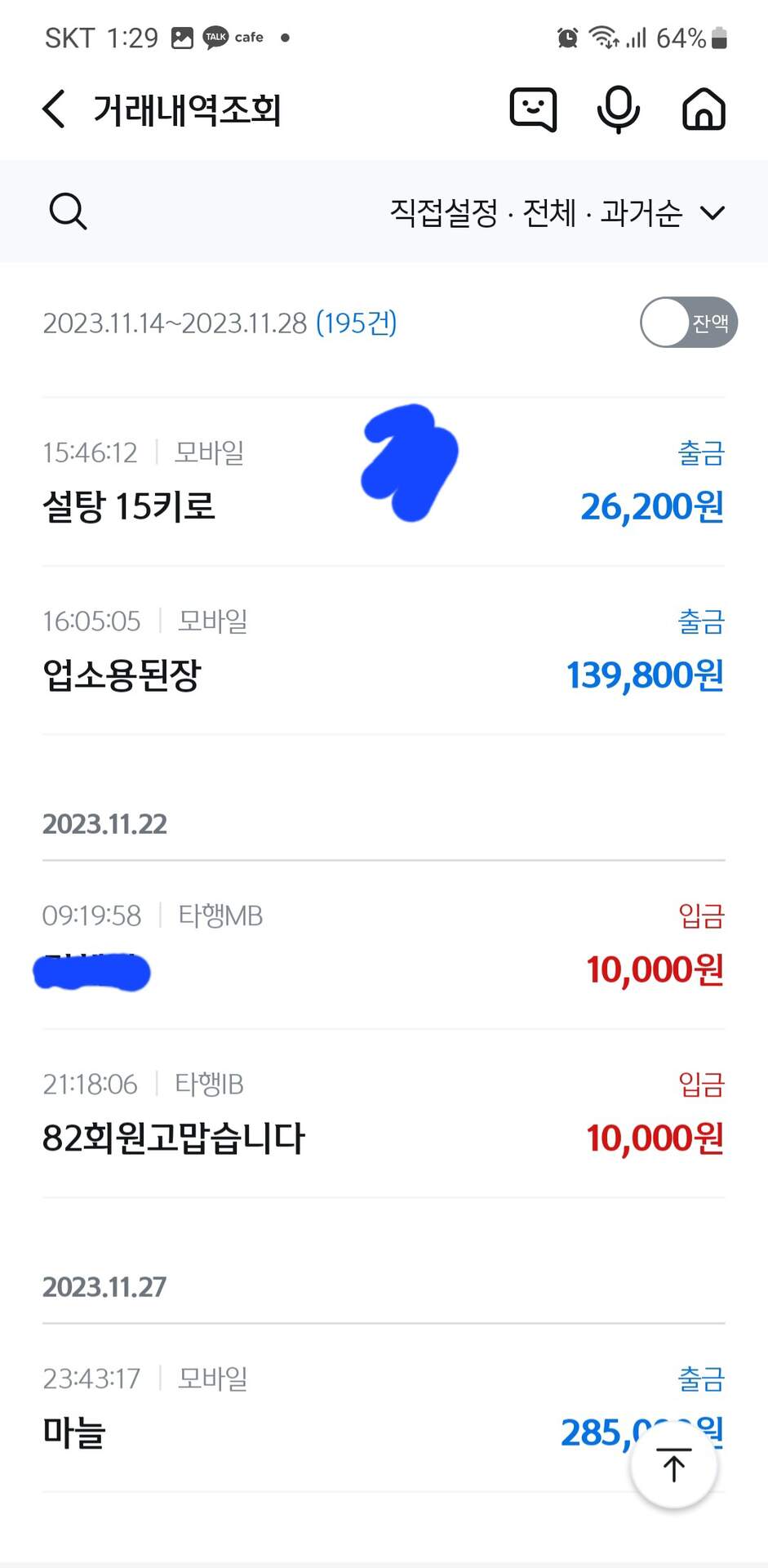The height and width of the screenshot is (1568, 768).
Task: Open the chatbot smiley icon
Action: click(x=533, y=109)
